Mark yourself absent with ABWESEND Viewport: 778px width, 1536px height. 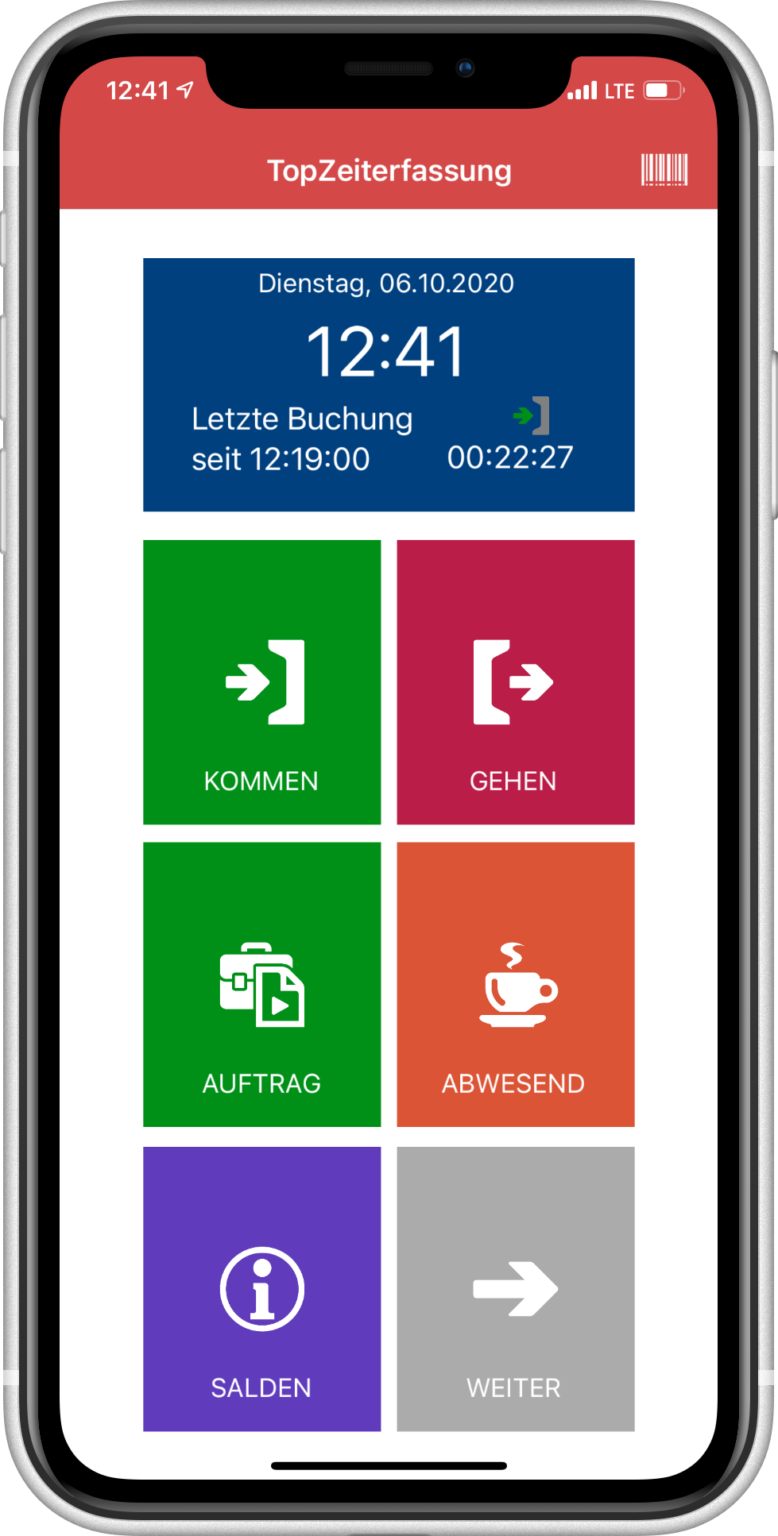[514, 985]
